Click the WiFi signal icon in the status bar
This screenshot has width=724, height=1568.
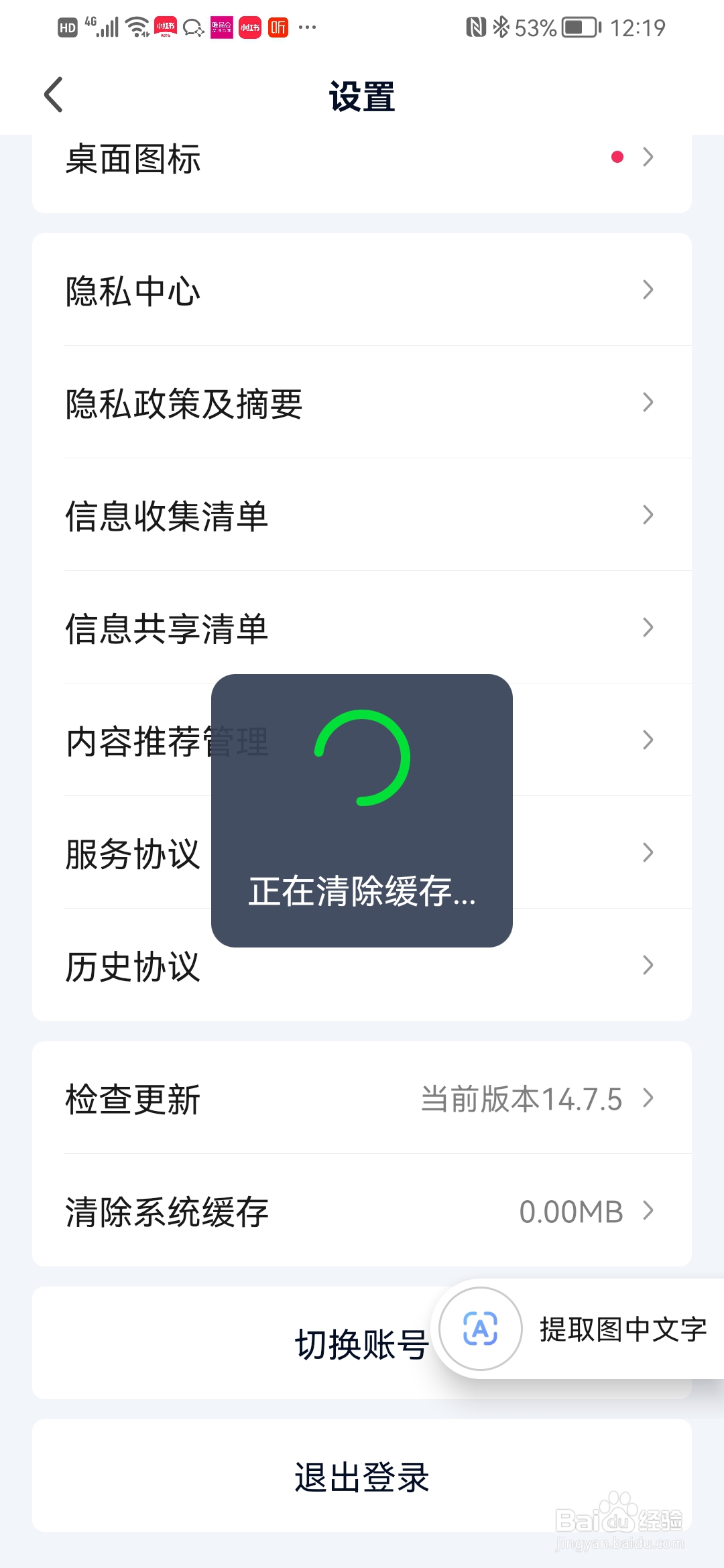click(136, 27)
